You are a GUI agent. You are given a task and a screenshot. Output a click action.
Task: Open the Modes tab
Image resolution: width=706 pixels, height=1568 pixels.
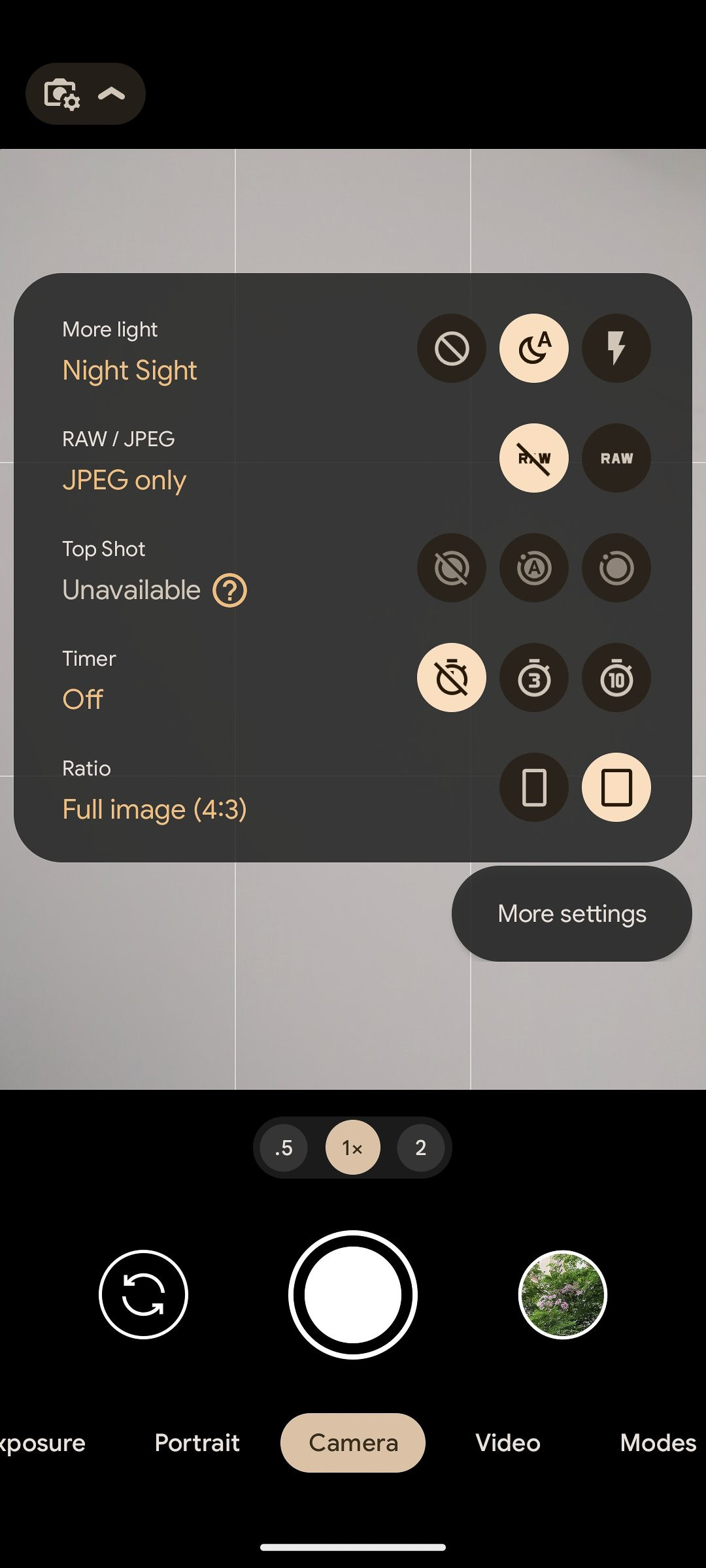657,1443
